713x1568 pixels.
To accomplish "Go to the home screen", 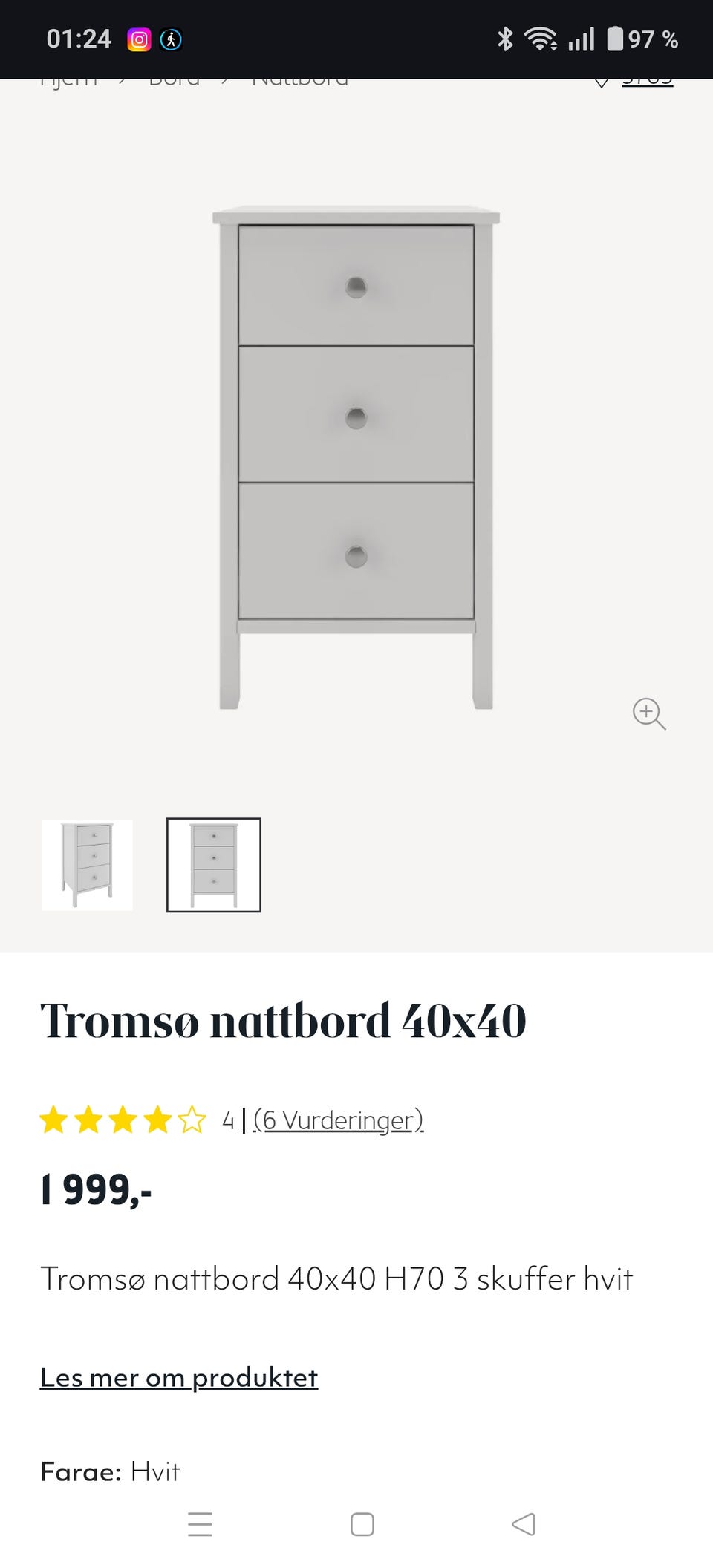I will [x=362, y=1524].
